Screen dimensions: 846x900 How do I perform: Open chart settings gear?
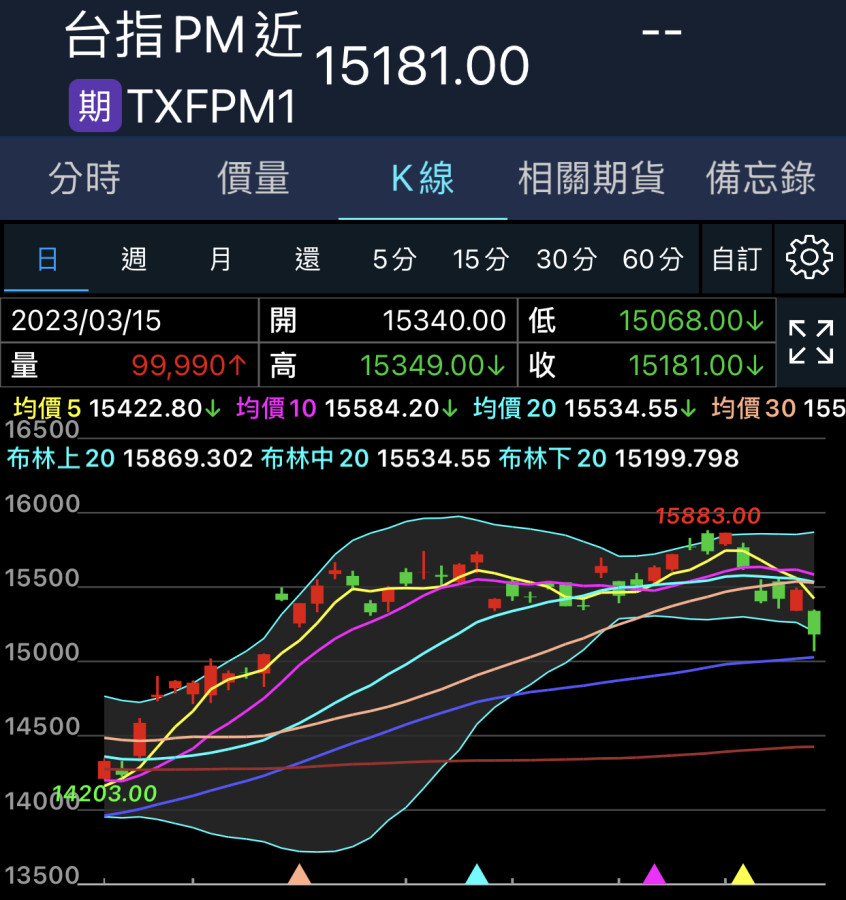click(x=809, y=259)
